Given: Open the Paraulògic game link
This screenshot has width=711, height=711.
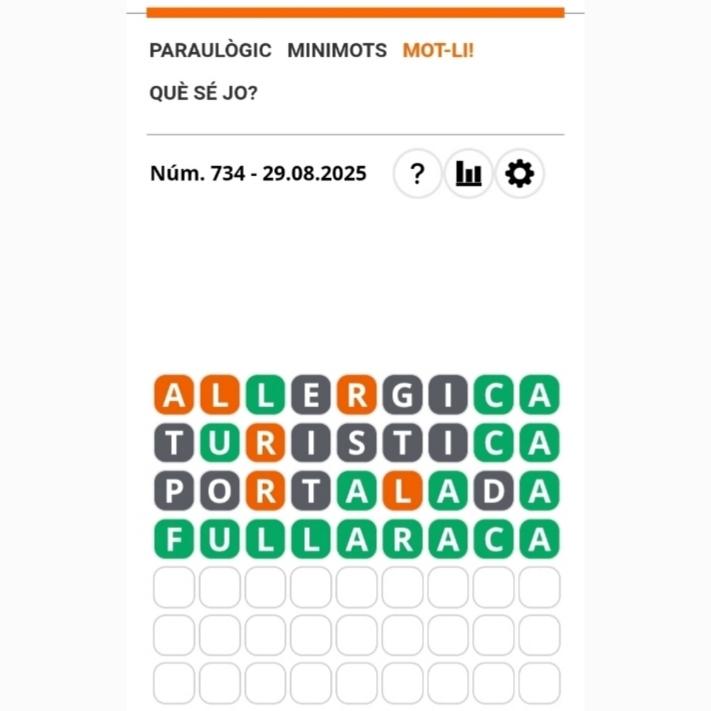Looking at the screenshot, I should pyautogui.click(x=210, y=51).
